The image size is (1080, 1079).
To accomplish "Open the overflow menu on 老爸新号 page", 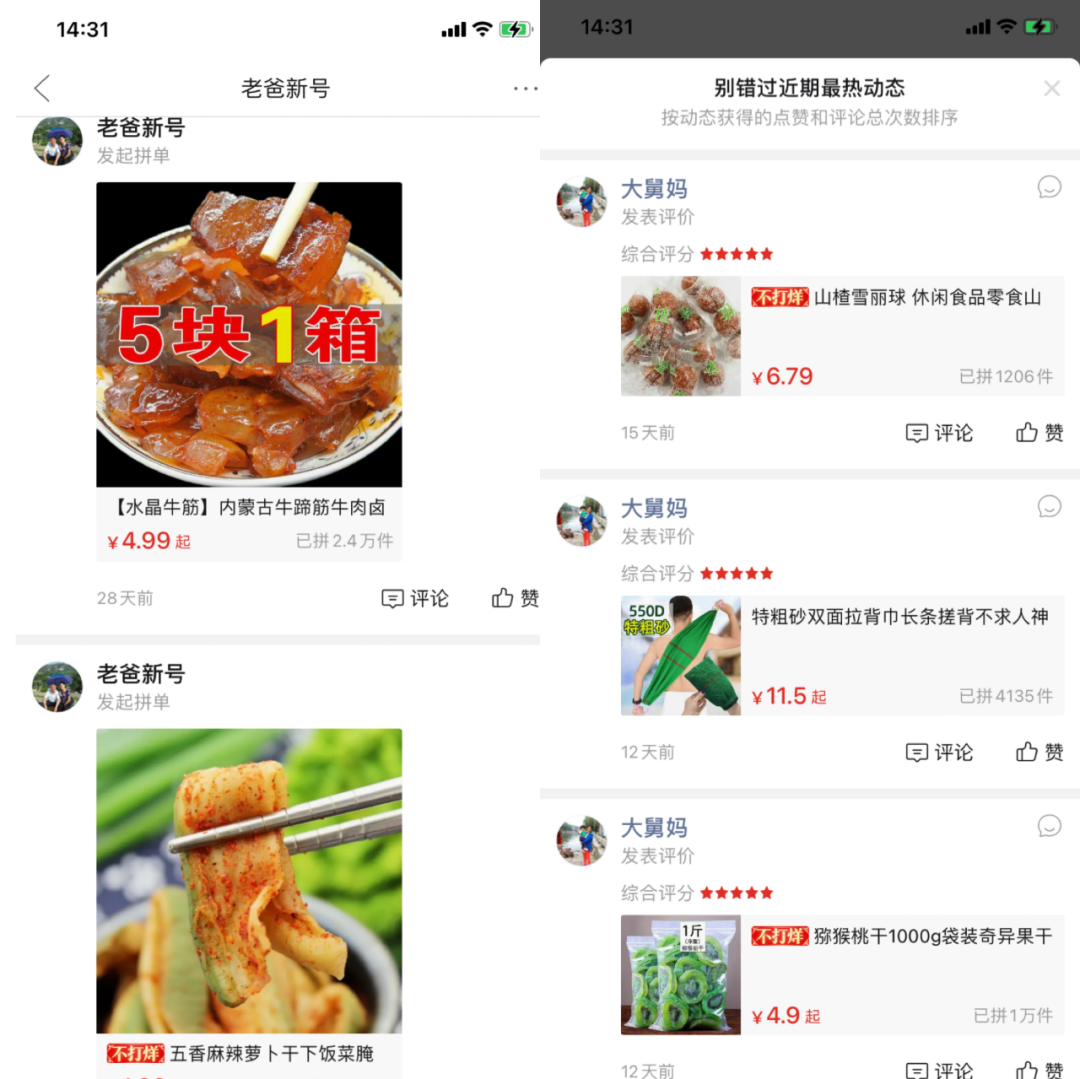I will 525,88.
